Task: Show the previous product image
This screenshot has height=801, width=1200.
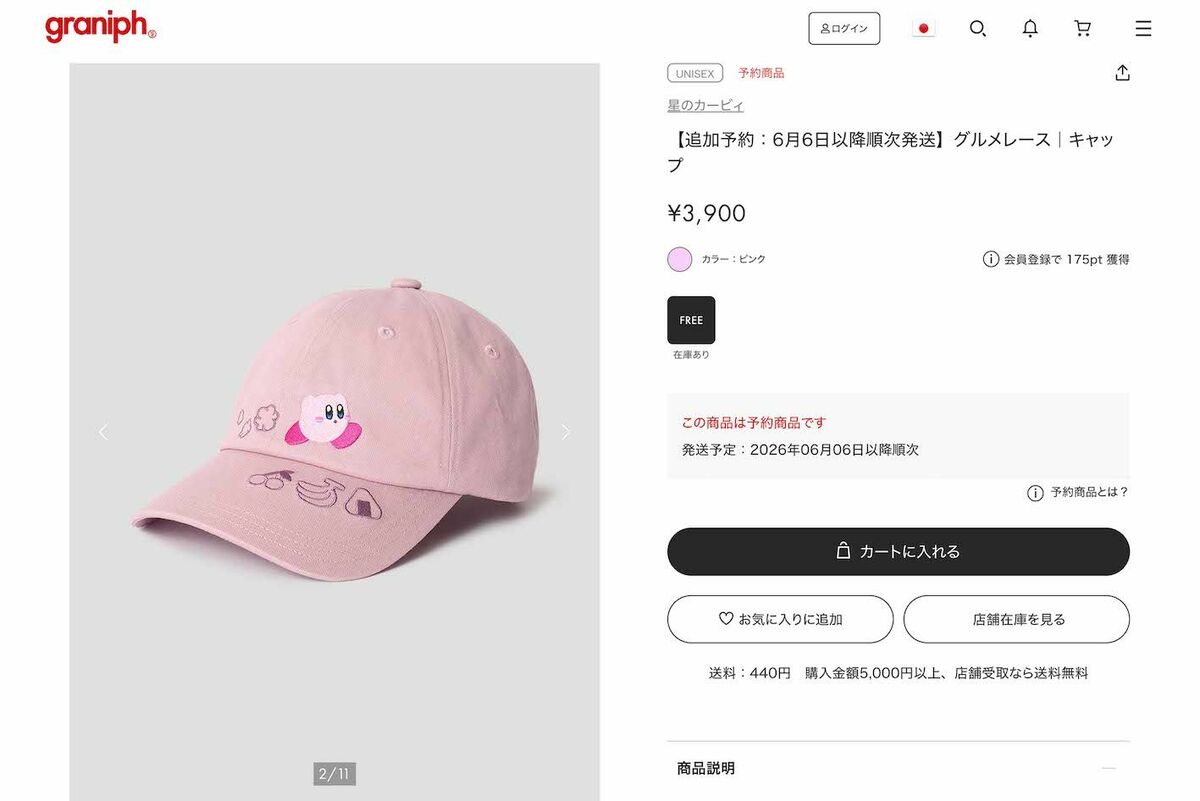Action: click(x=102, y=432)
